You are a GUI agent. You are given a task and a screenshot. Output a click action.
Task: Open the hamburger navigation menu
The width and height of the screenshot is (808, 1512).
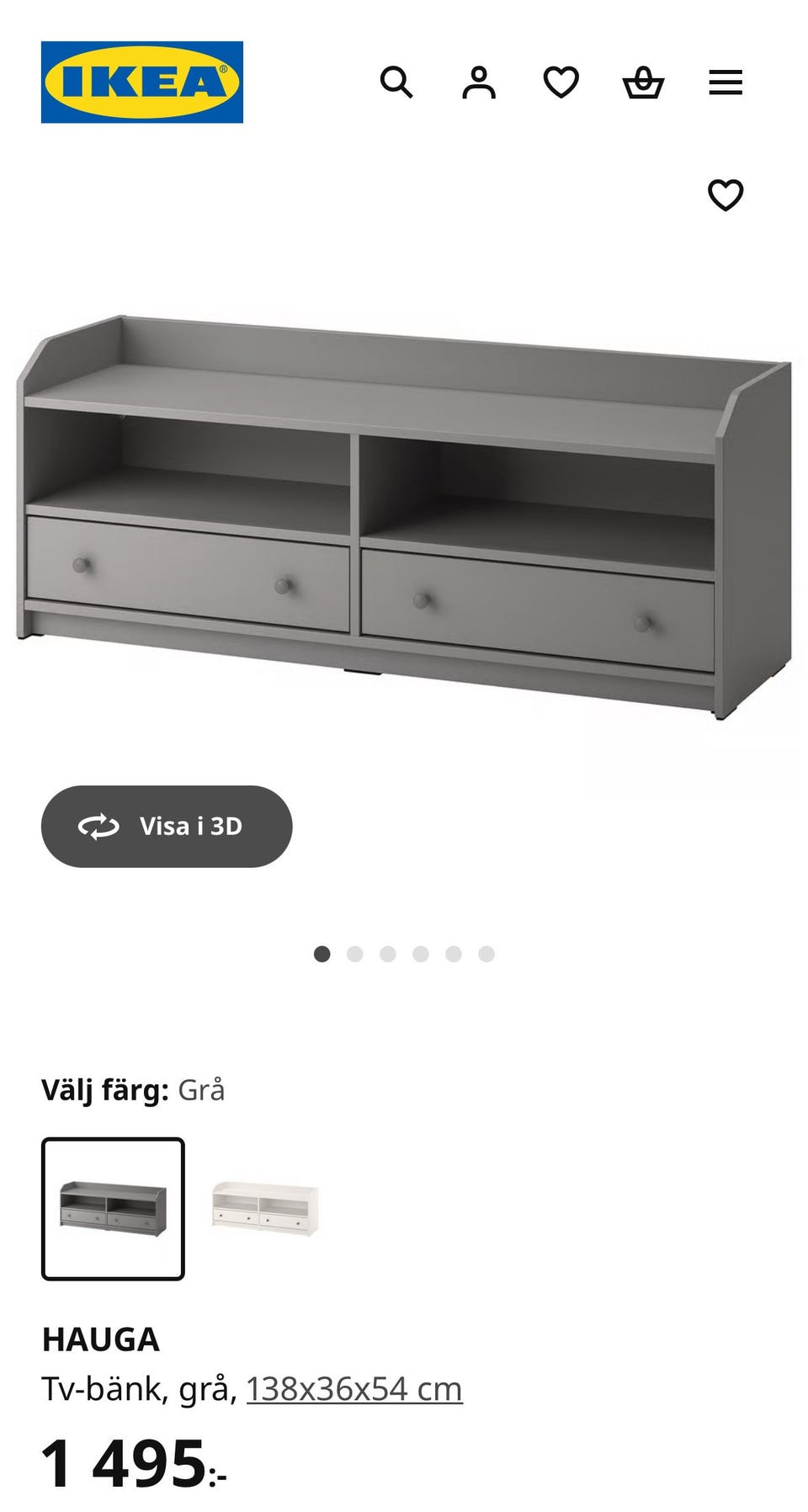click(x=726, y=82)
